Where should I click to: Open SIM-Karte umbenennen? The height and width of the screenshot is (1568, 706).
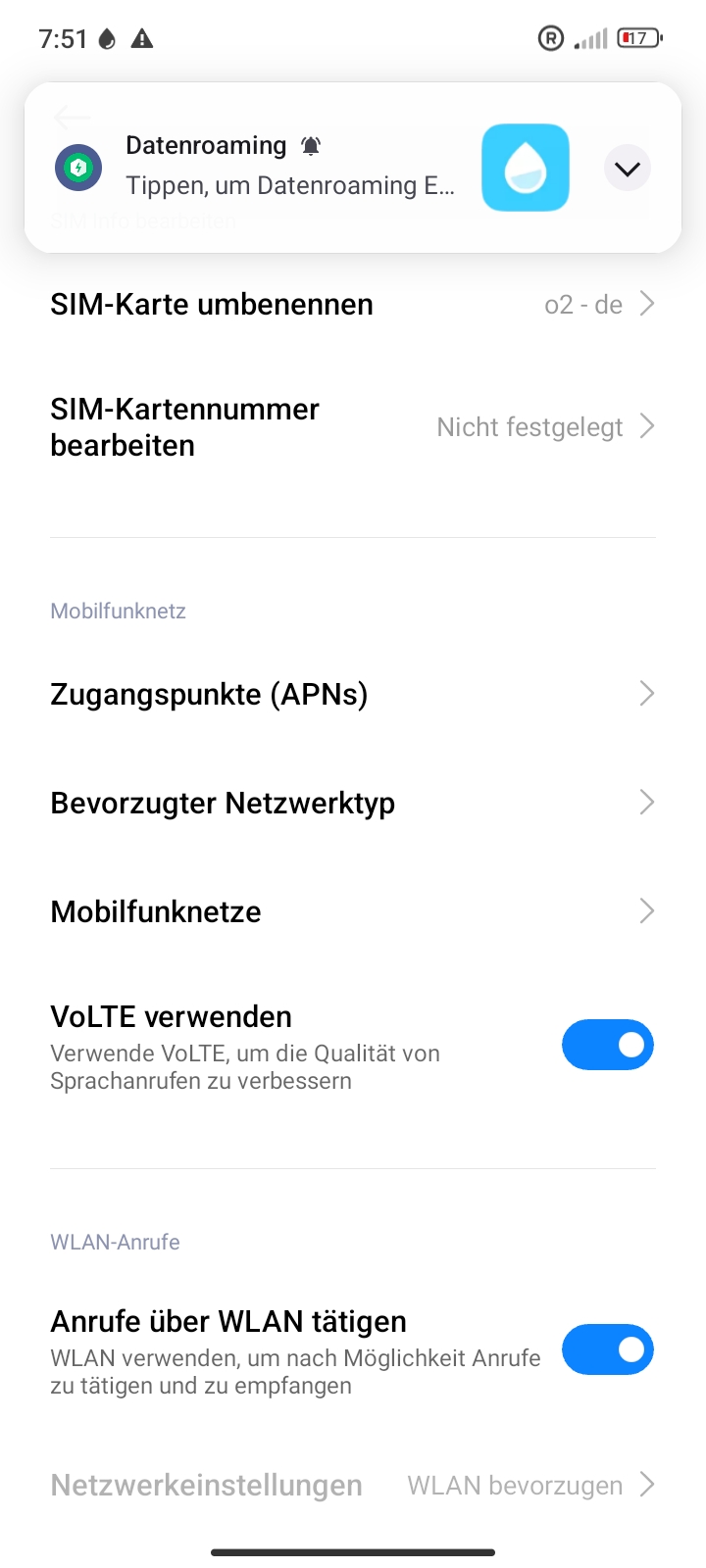coord(353,305)
